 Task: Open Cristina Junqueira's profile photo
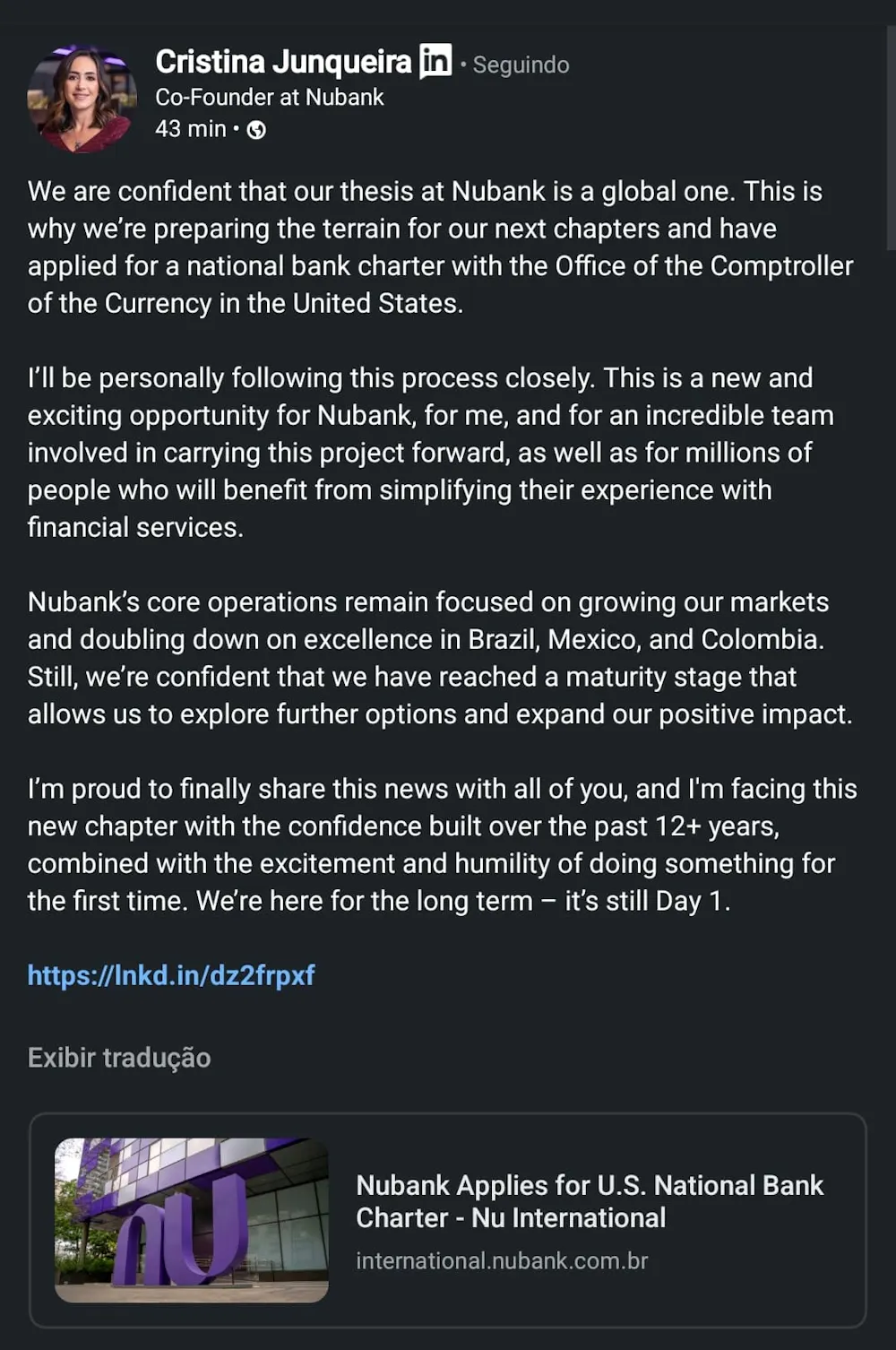tap(82, 99)
